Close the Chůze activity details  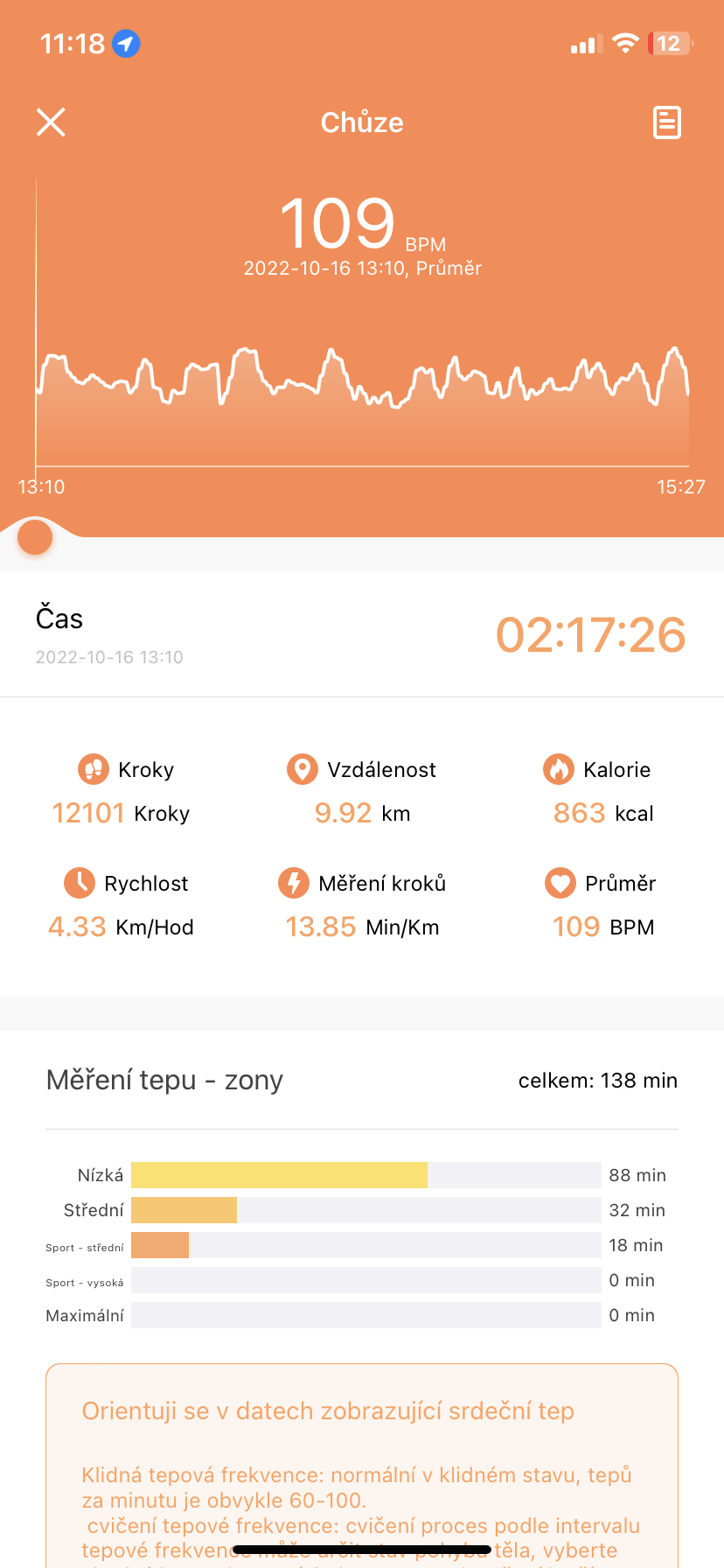coord(51,122)
